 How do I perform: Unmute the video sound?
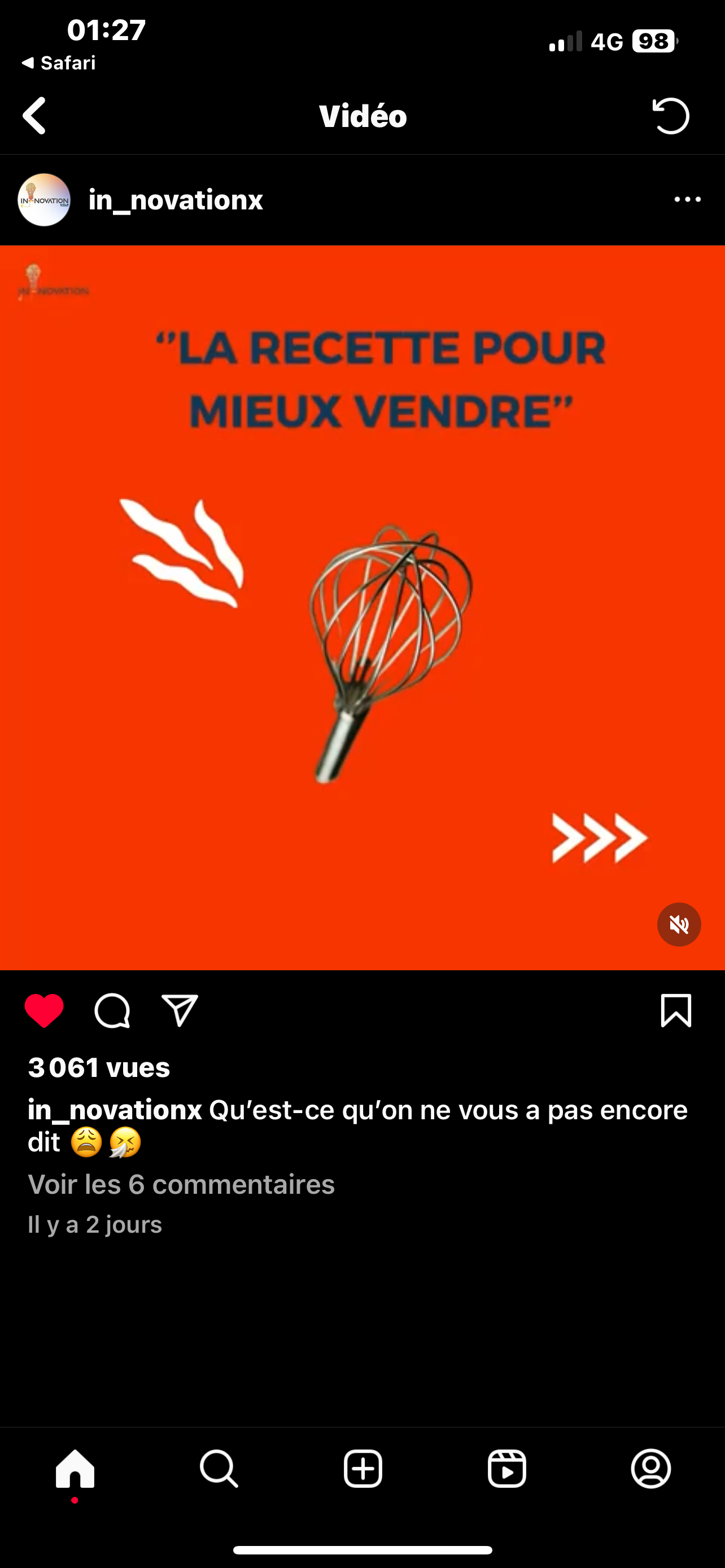(679, 924)
